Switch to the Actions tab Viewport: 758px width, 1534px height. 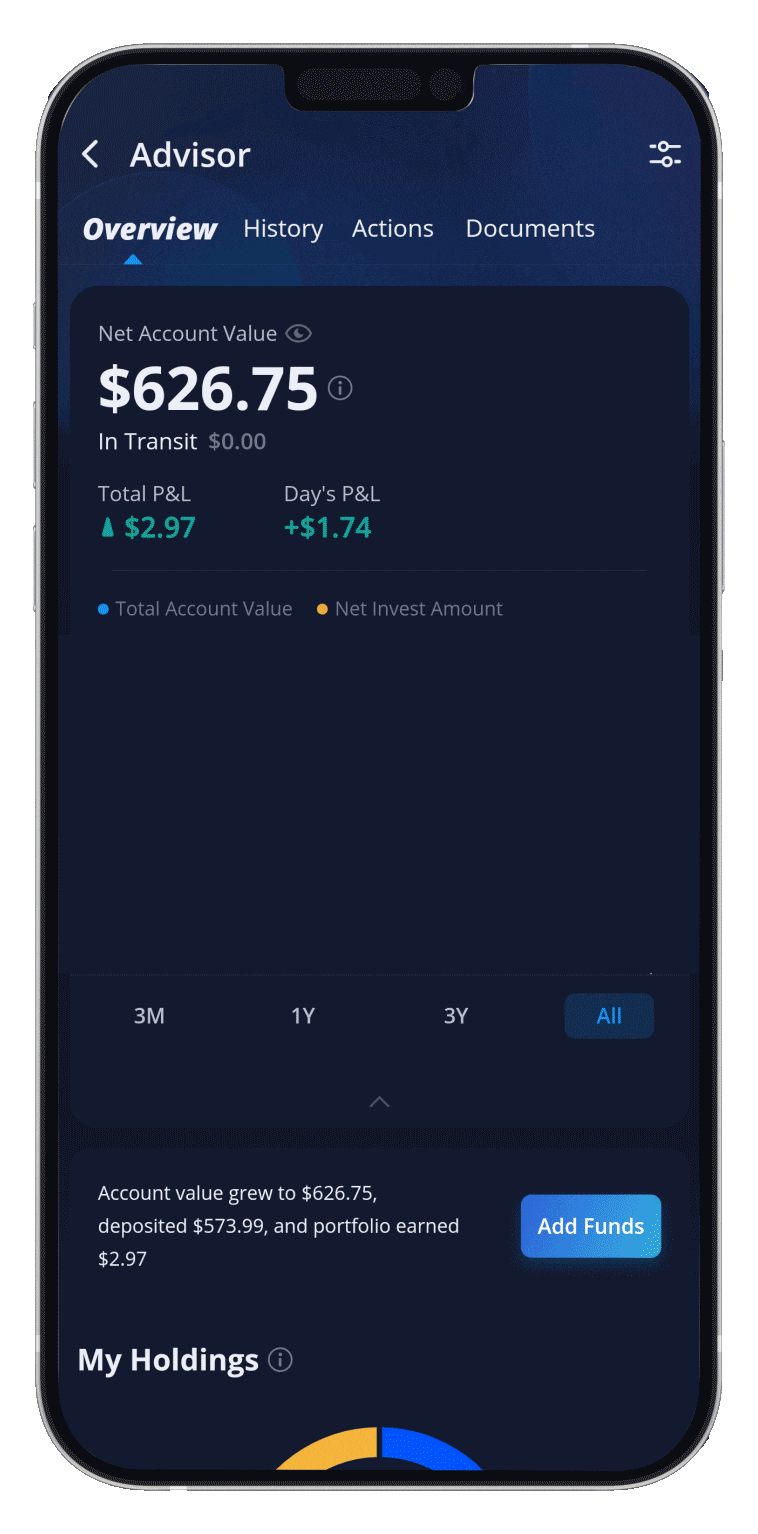click(x=393, y=229)
